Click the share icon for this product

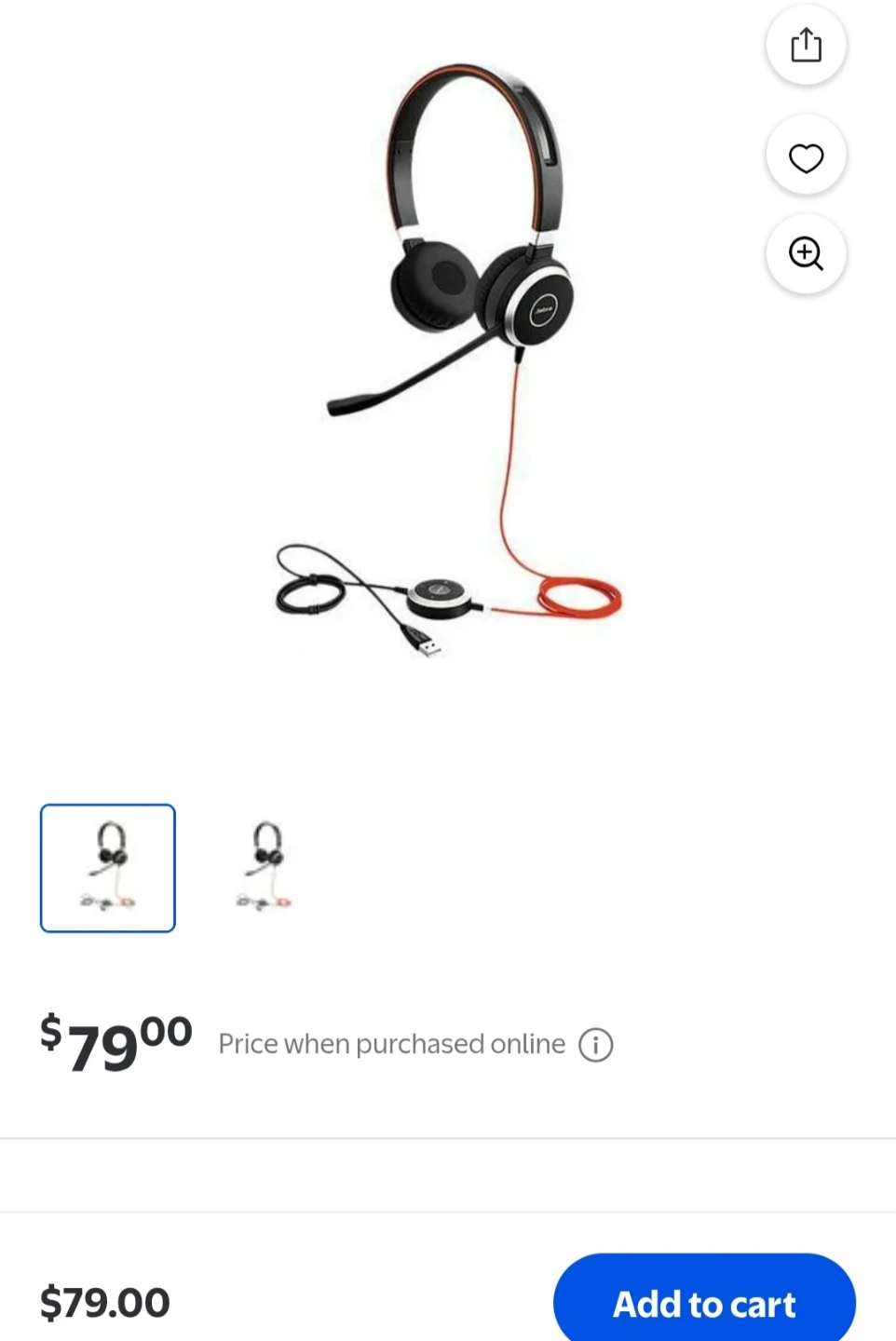pyautogui.click(x=806, y=44)
